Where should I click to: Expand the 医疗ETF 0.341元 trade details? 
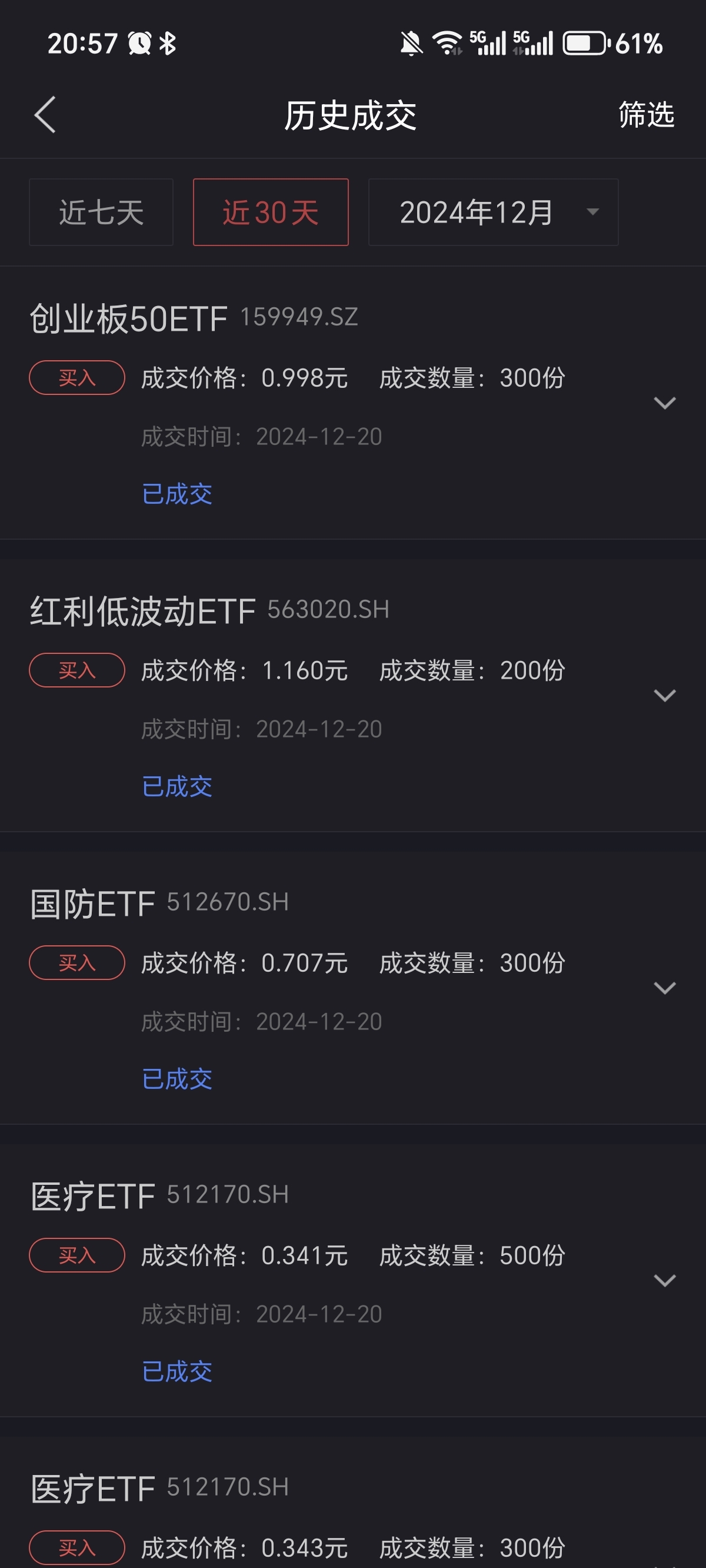click(665, 1281)
